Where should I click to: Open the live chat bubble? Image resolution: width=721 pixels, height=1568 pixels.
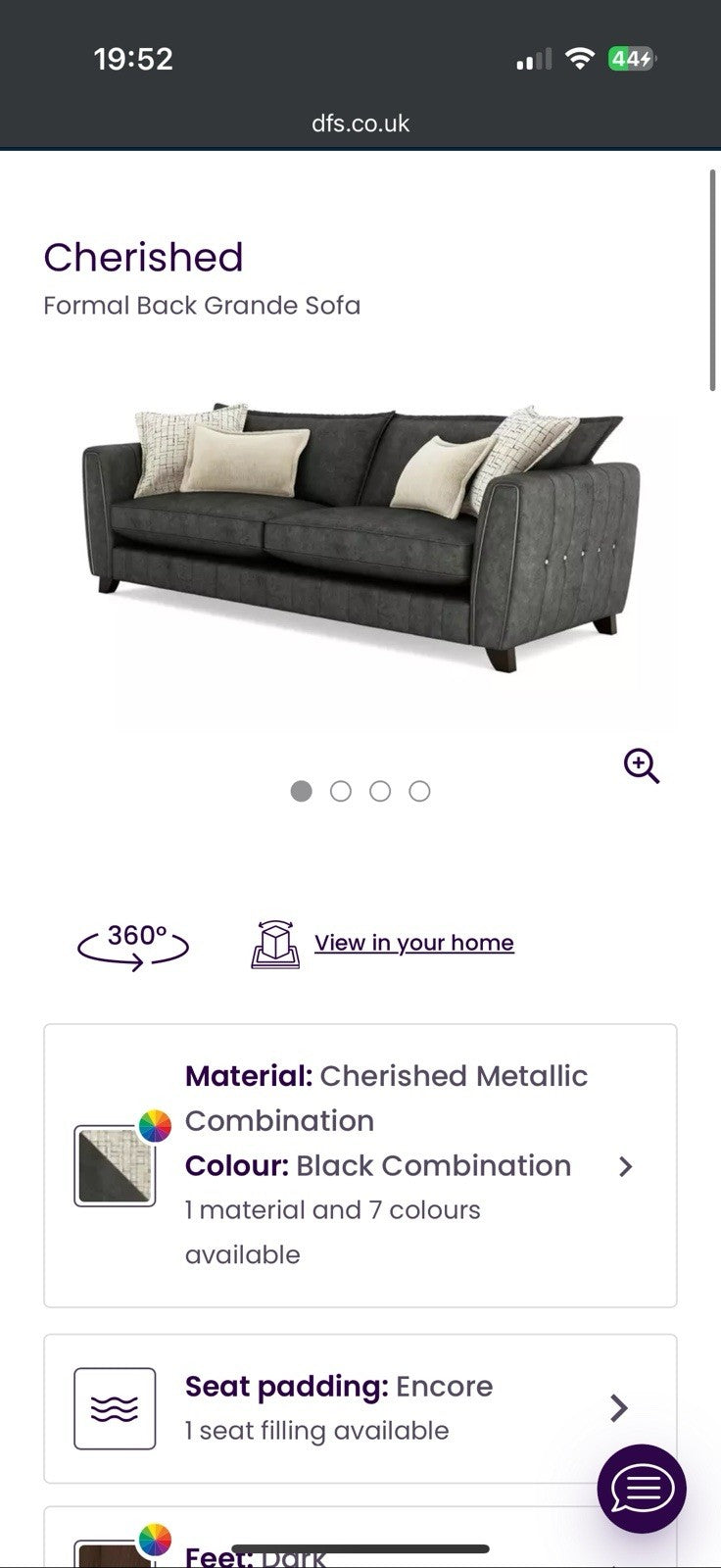pos(642,1489)
